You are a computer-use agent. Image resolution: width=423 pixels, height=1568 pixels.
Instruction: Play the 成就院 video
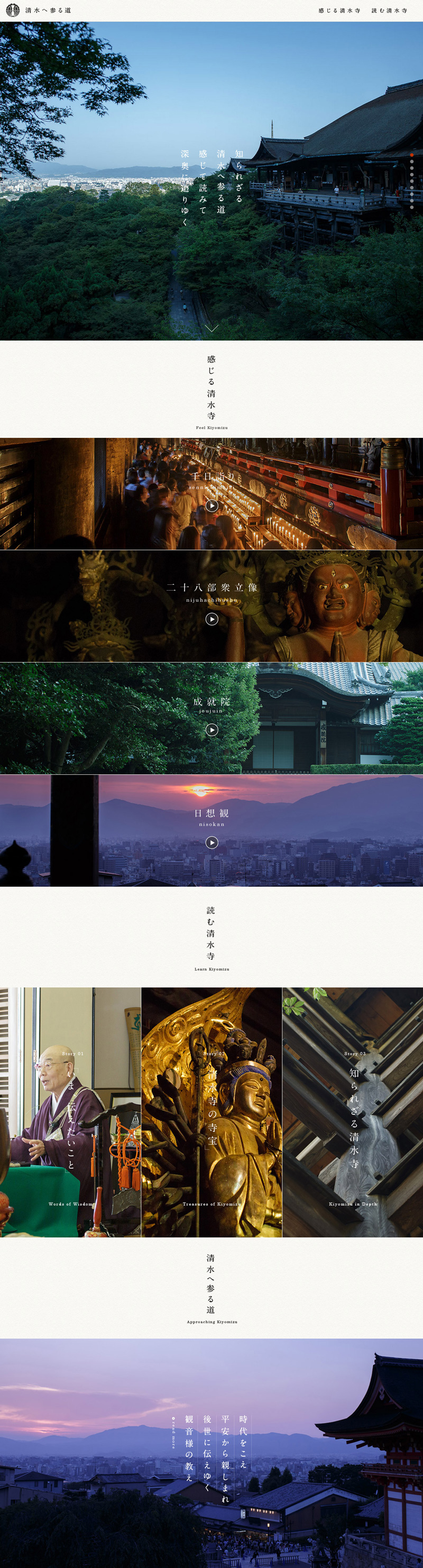coord(211,729)
